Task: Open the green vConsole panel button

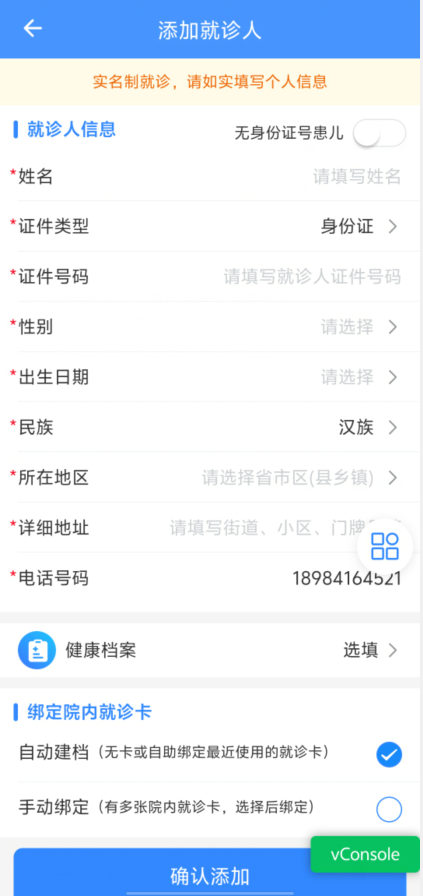Action: click(x=365, y=854)
